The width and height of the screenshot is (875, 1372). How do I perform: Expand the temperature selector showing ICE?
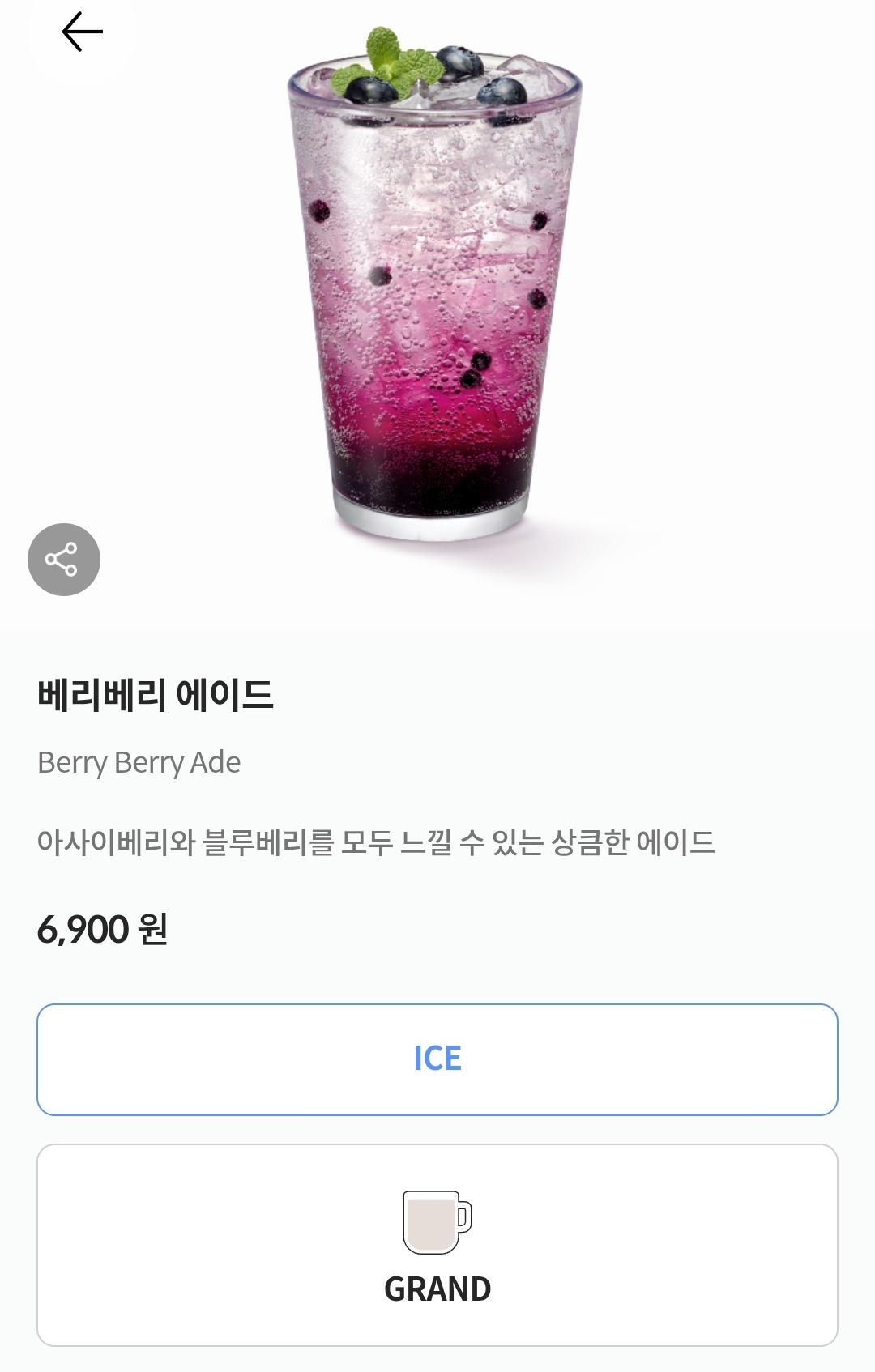pos(437,1059)
